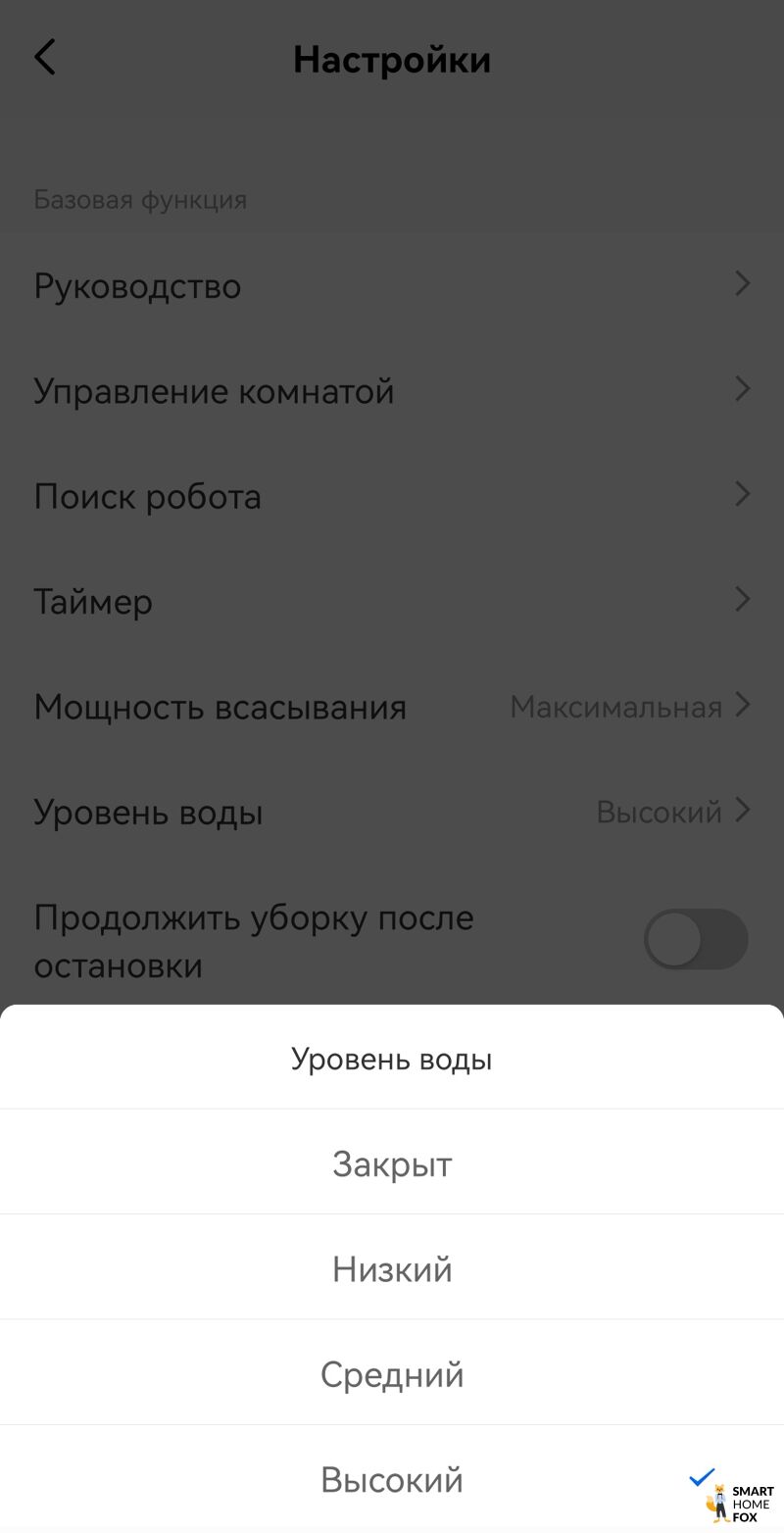784x1533 pixels.
Task: Open the Таймер row
Action: point(392,601)
